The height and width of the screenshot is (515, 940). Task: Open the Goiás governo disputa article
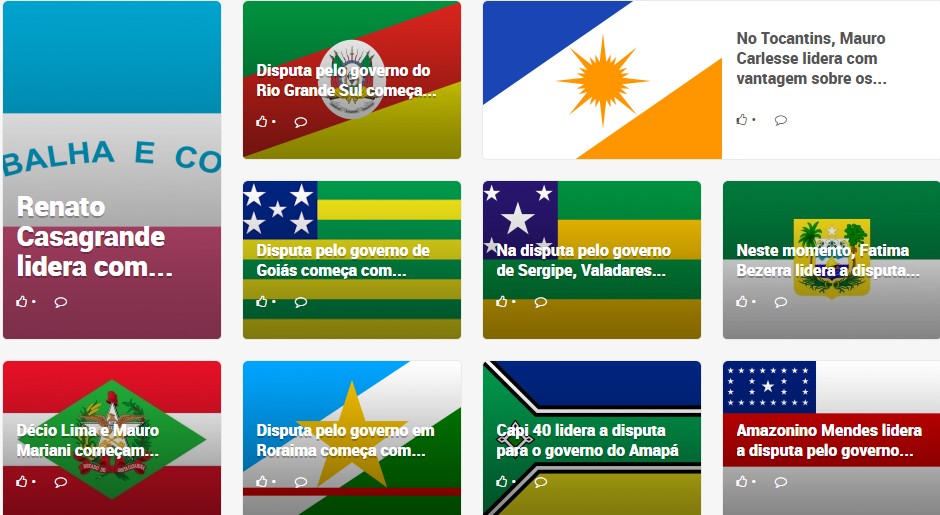(343, 260)
